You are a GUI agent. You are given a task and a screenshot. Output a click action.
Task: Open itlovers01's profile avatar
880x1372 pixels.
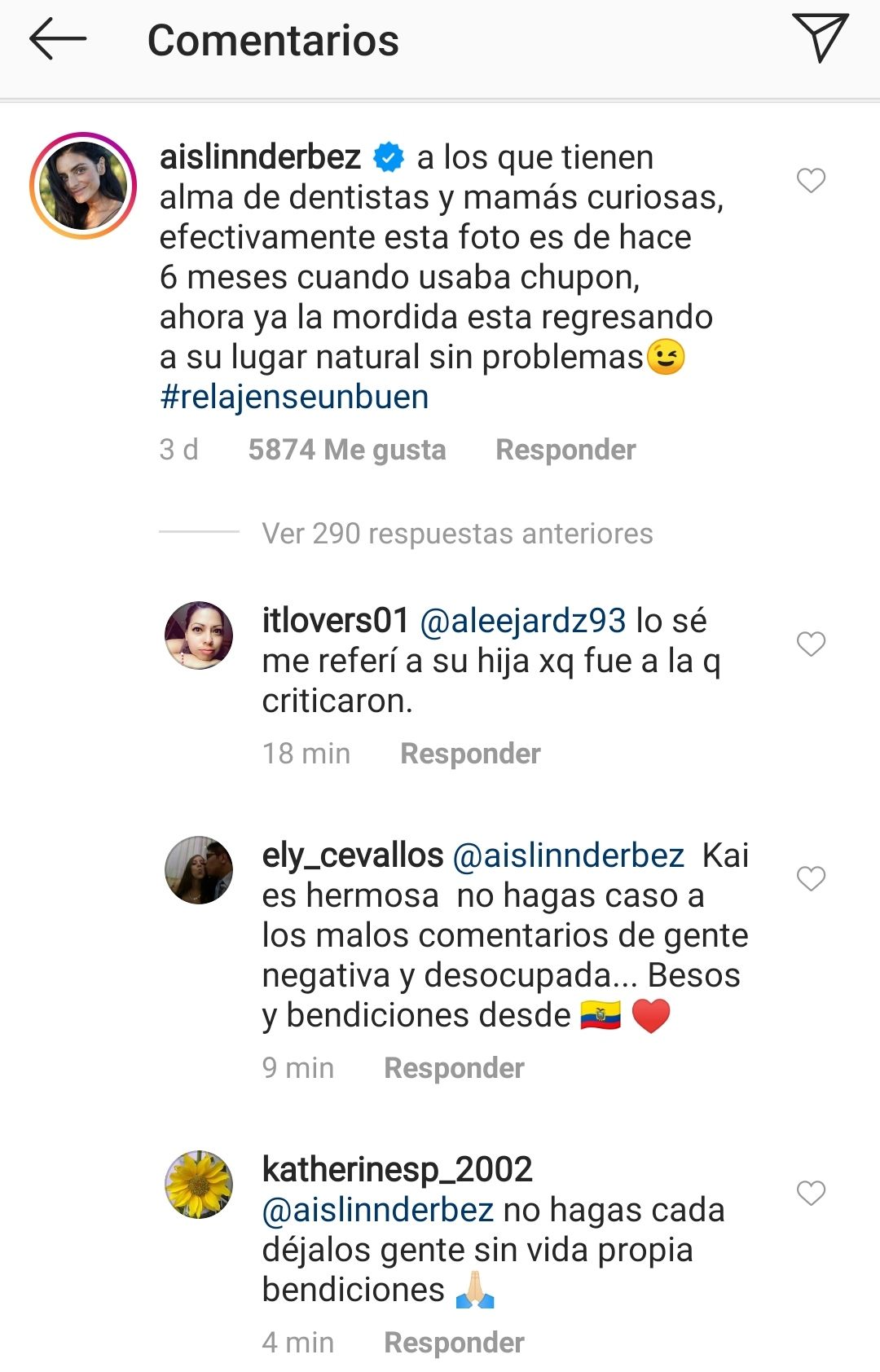click(x=199, y=635)
